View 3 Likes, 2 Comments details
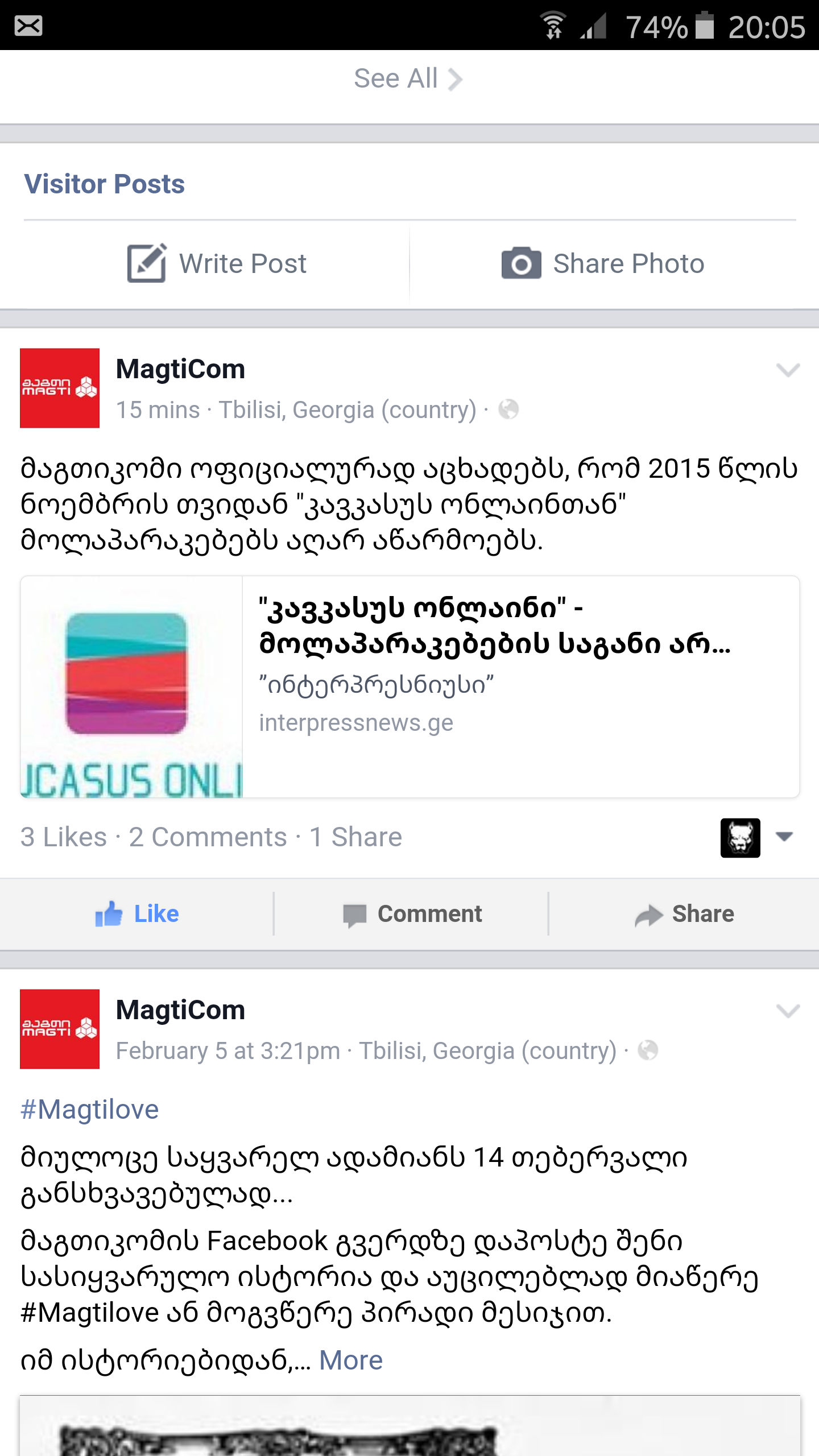This screenshot has width=819, height=1456. (x=211, y=837)
